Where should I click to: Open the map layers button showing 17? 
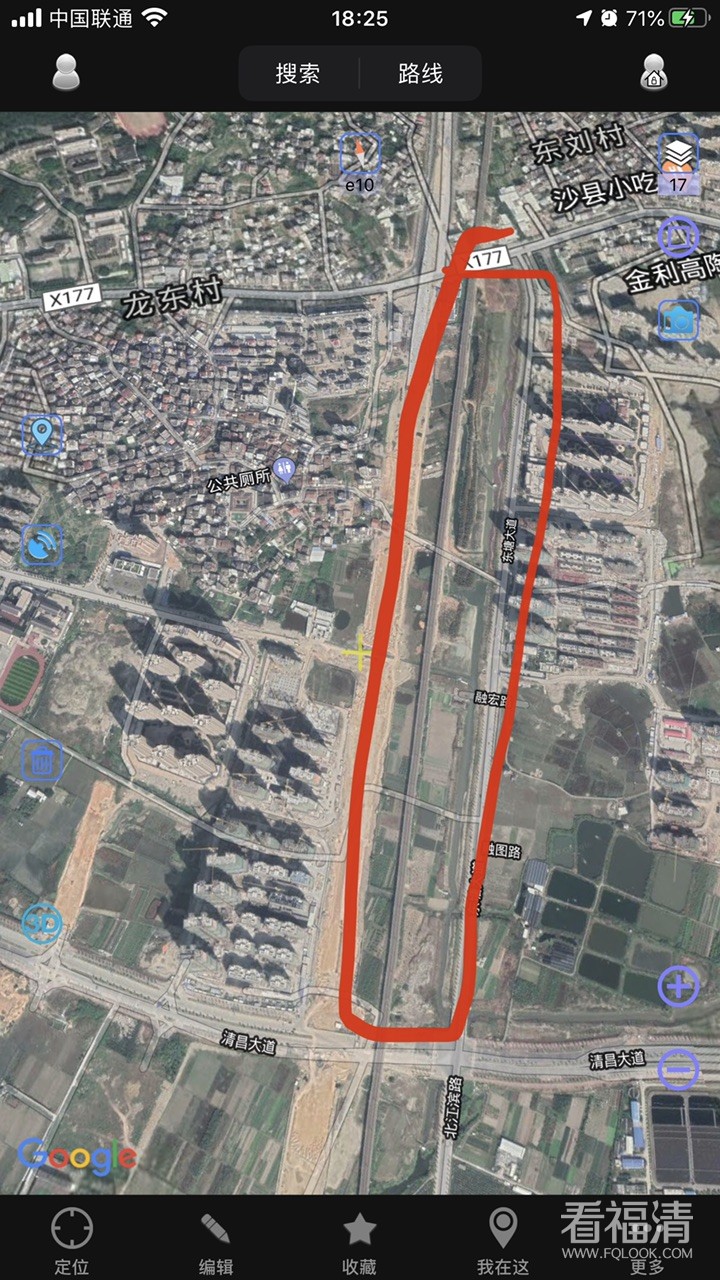coord(678,159)
